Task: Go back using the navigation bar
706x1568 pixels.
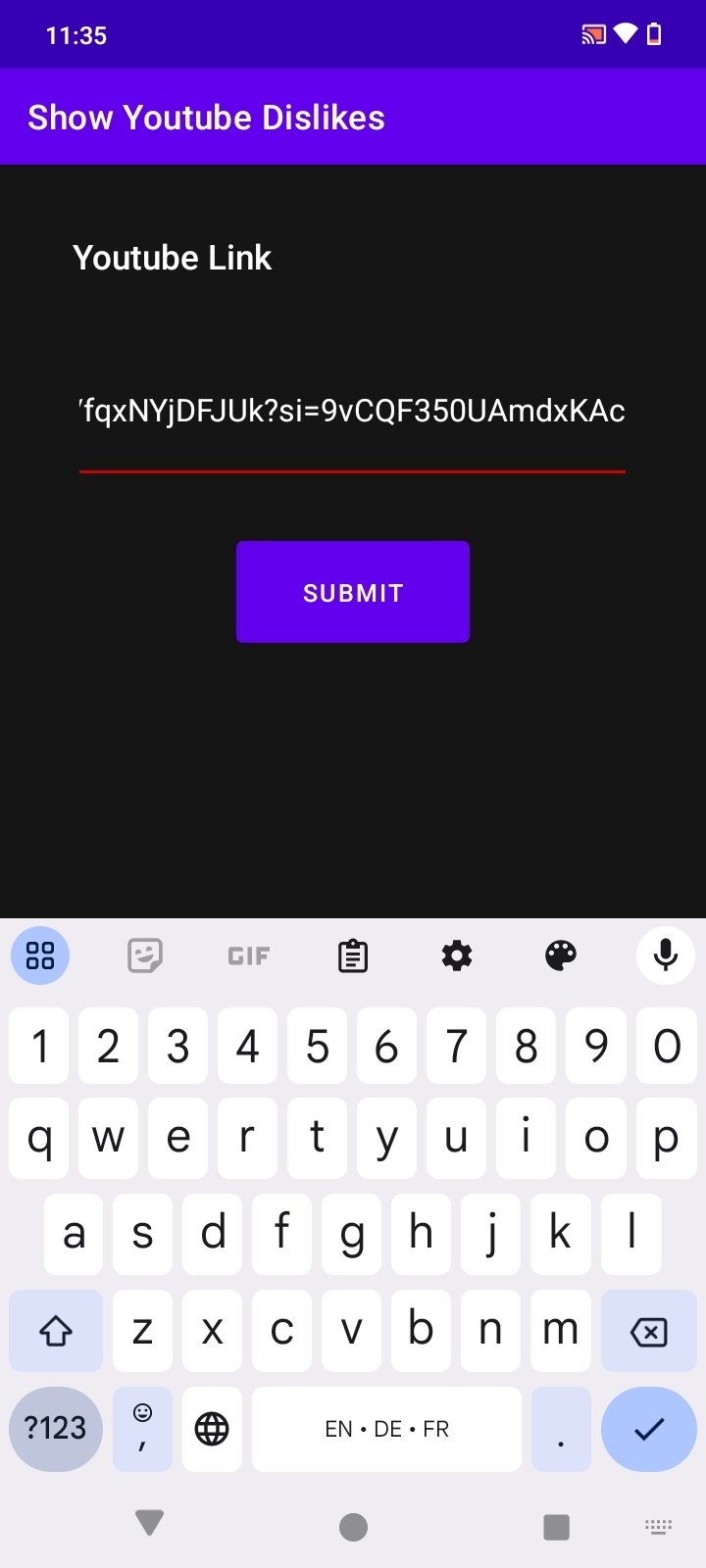Action: tap(149, 1524)
